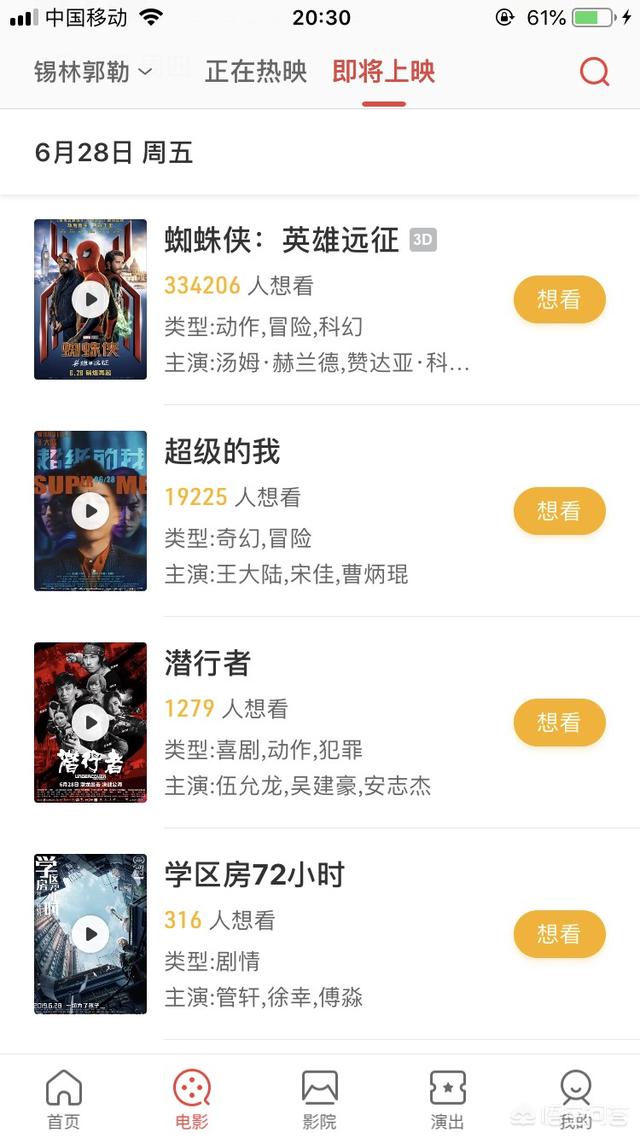
Task: Play the 学区房72小时 poster trailer
Action: tap(91, 934)
